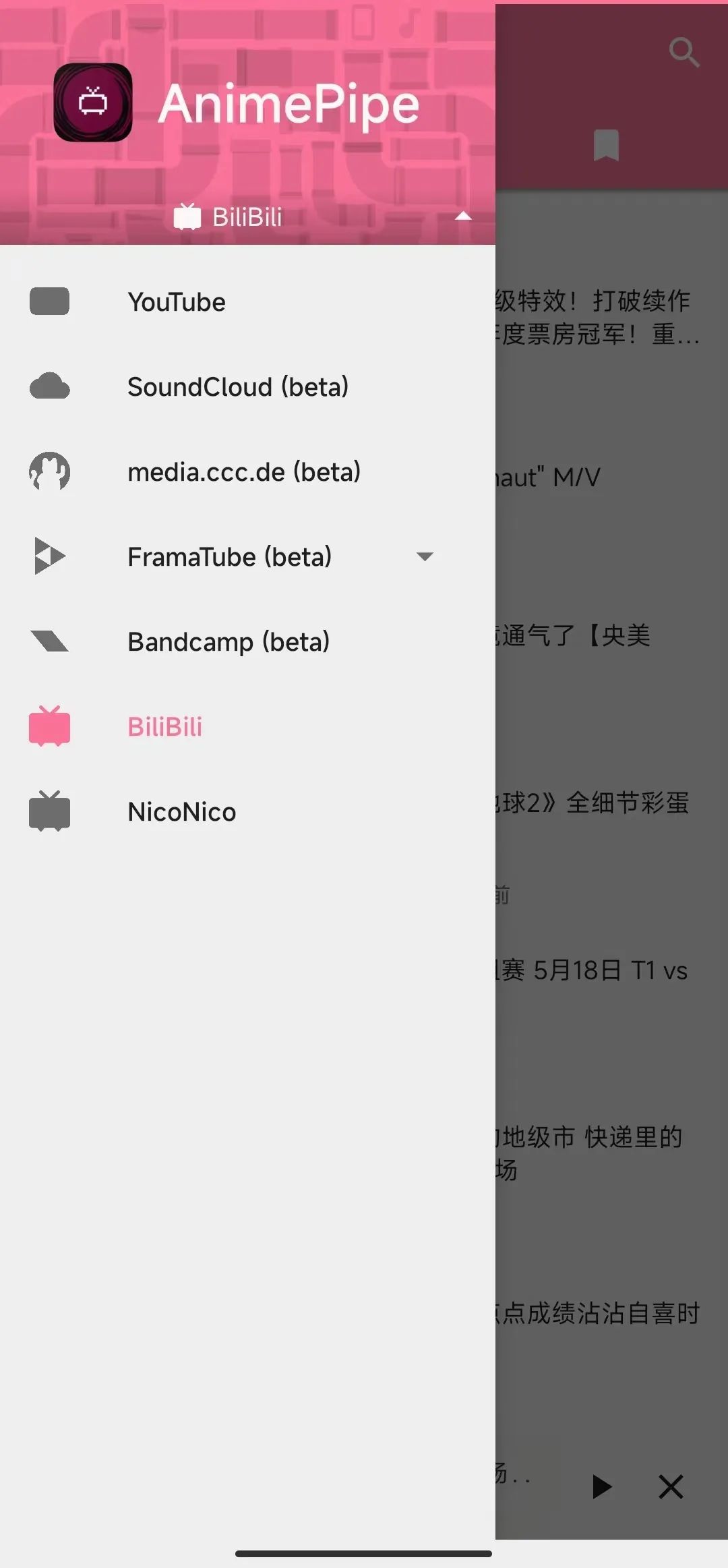
Task: Collapse the service list with the up chevron
Action: [x=463, y=216]
